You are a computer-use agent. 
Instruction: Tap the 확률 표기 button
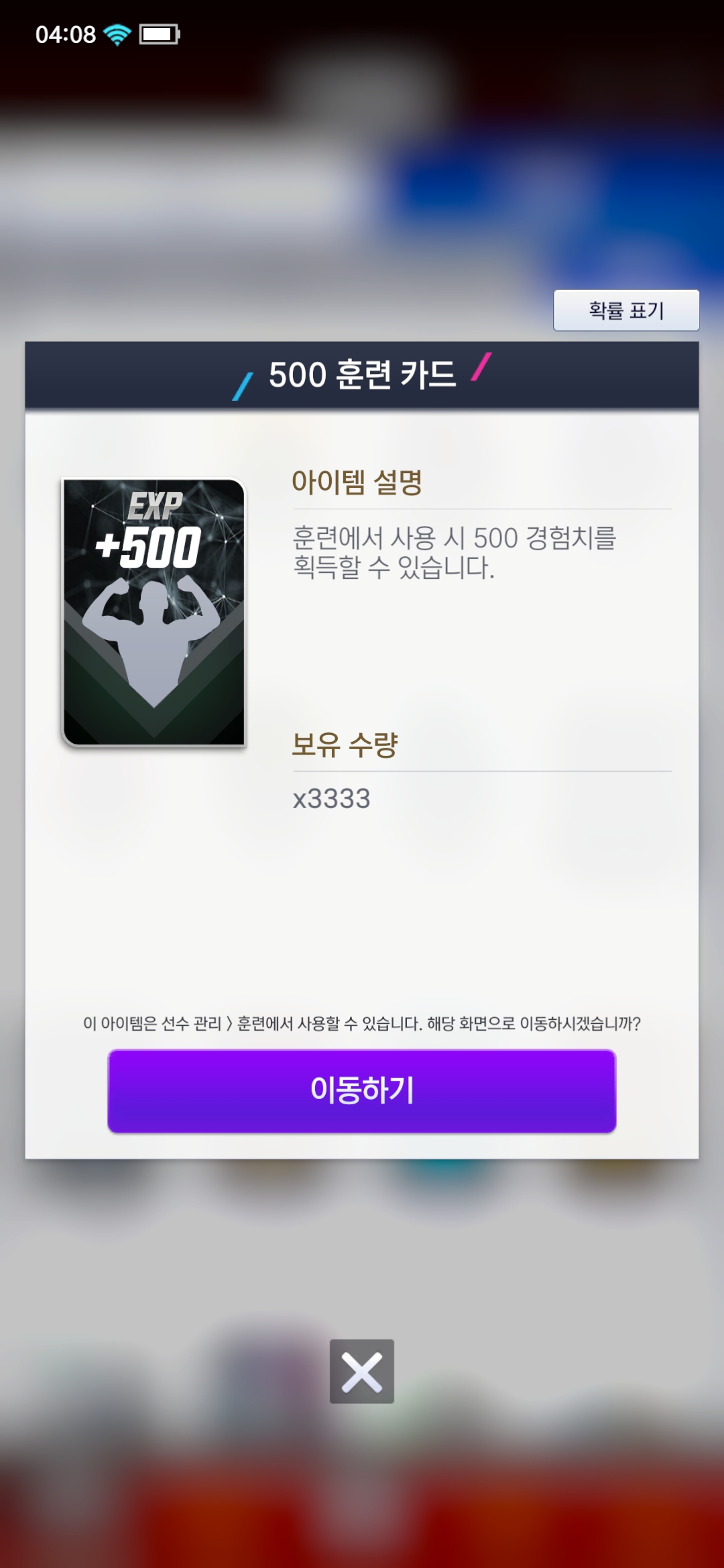tap(626, 310)
